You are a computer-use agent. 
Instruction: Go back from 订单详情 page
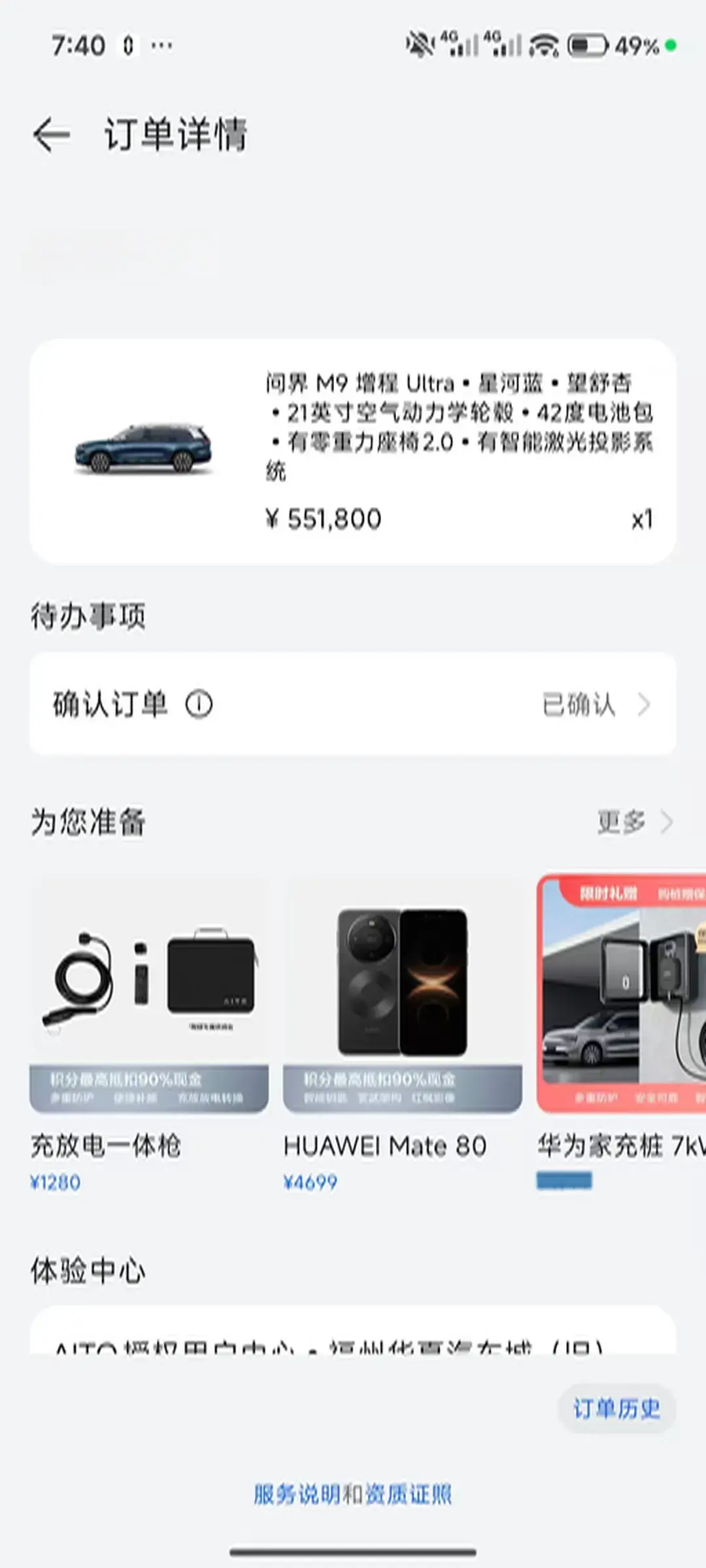click(x=52, y=135)
